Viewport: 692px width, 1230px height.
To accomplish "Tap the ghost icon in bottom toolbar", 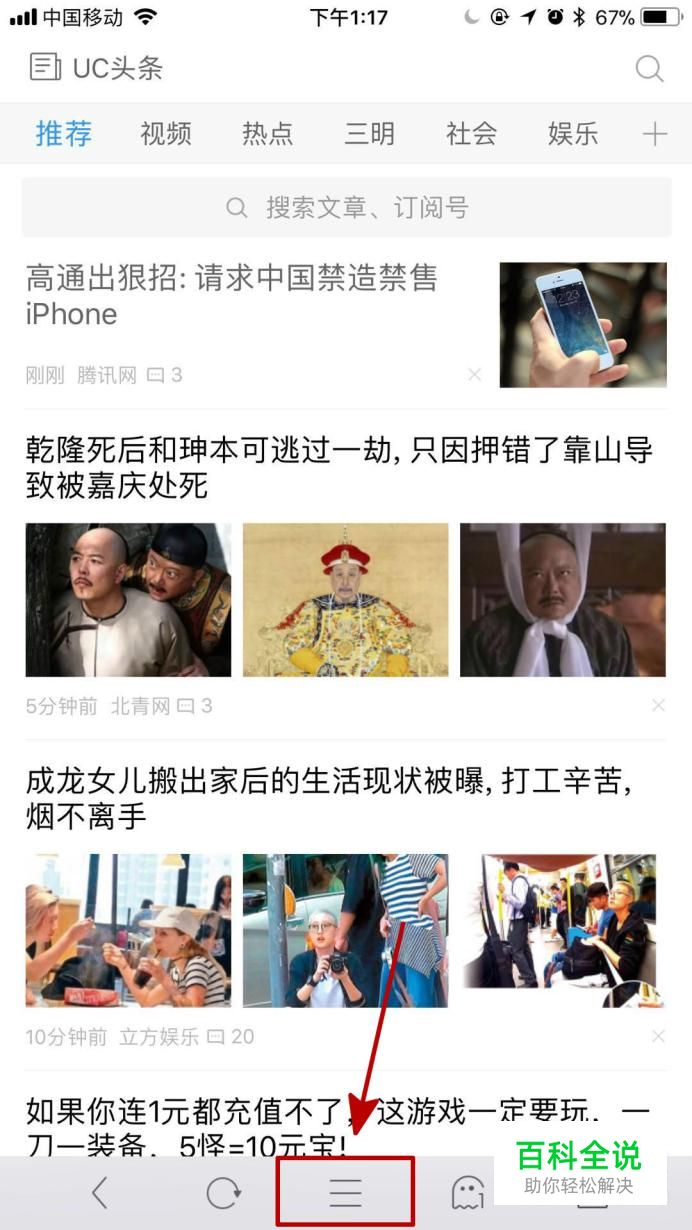I will 467,1192.
